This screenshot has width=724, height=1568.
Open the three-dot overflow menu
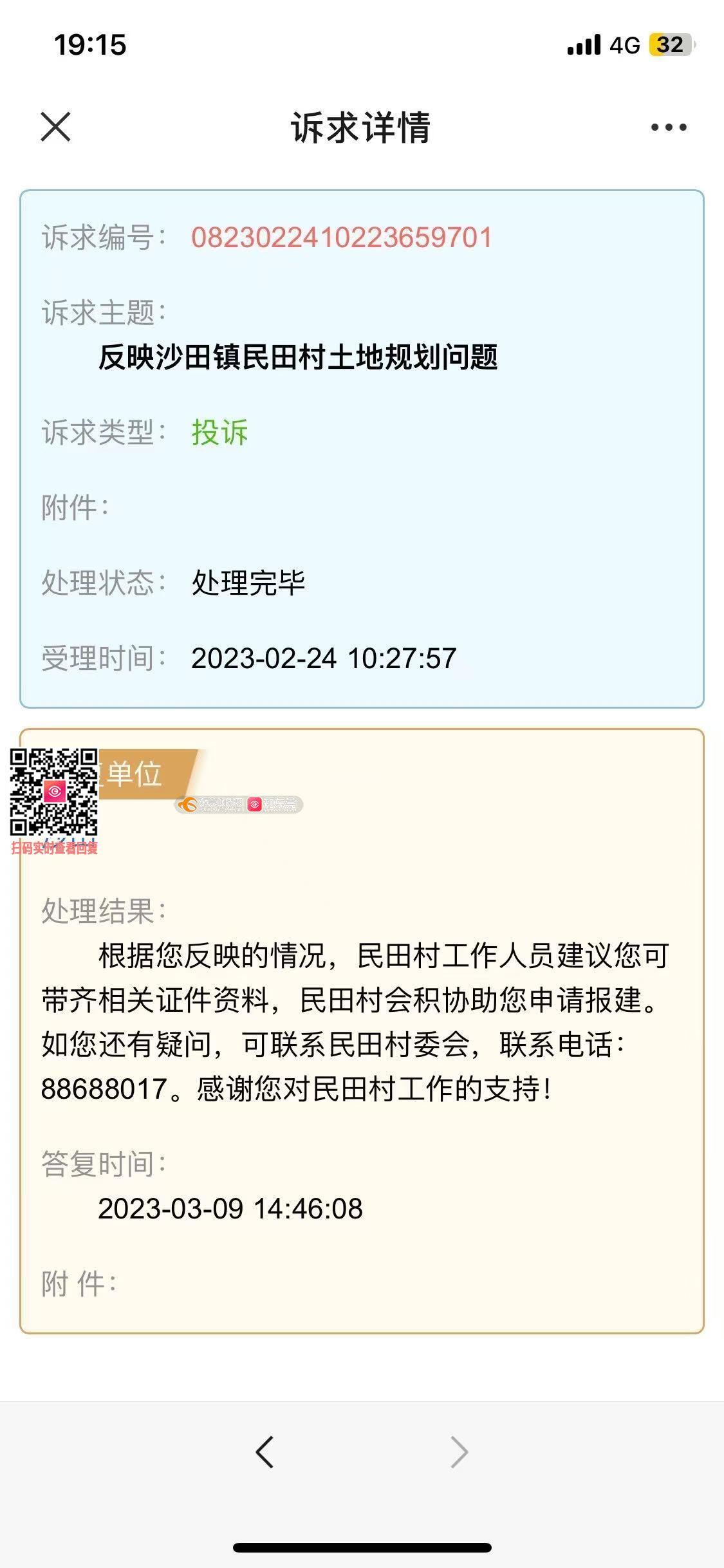tap(668, 127)
